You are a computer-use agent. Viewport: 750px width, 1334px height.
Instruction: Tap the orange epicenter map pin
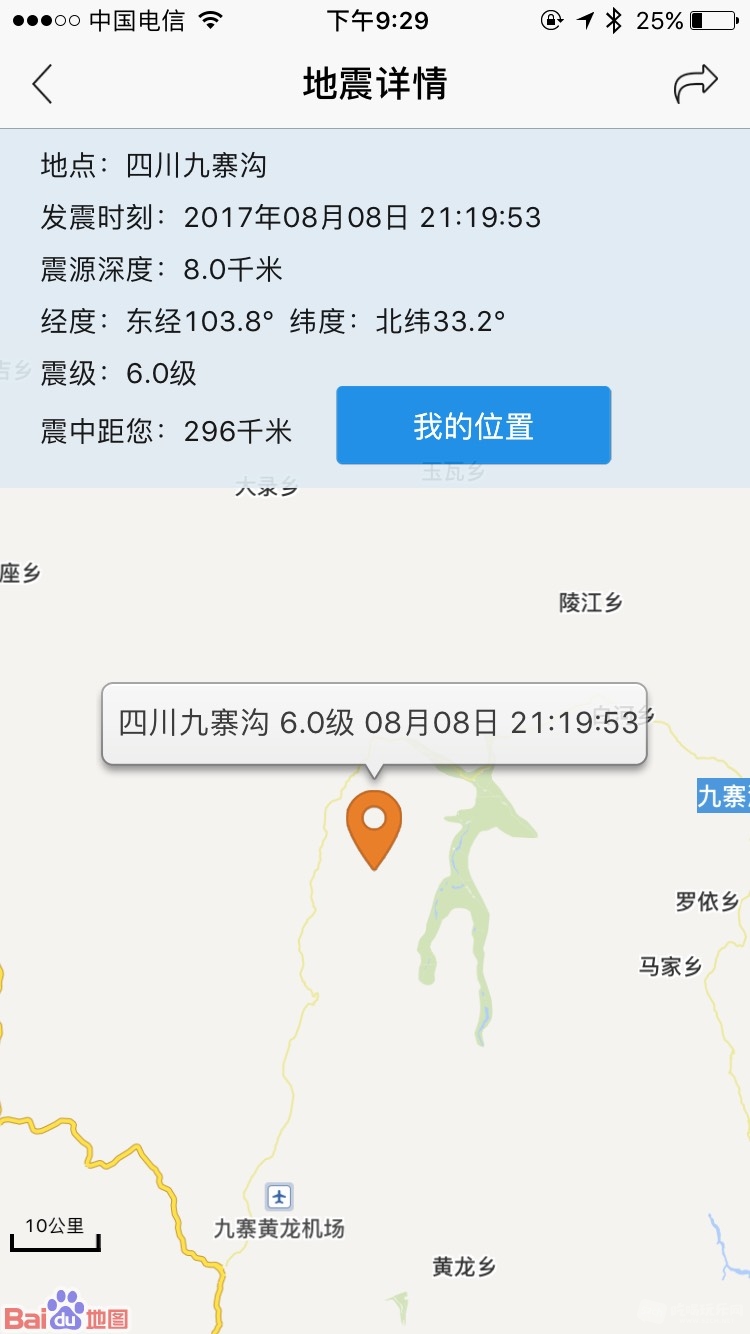pos(374,824)
